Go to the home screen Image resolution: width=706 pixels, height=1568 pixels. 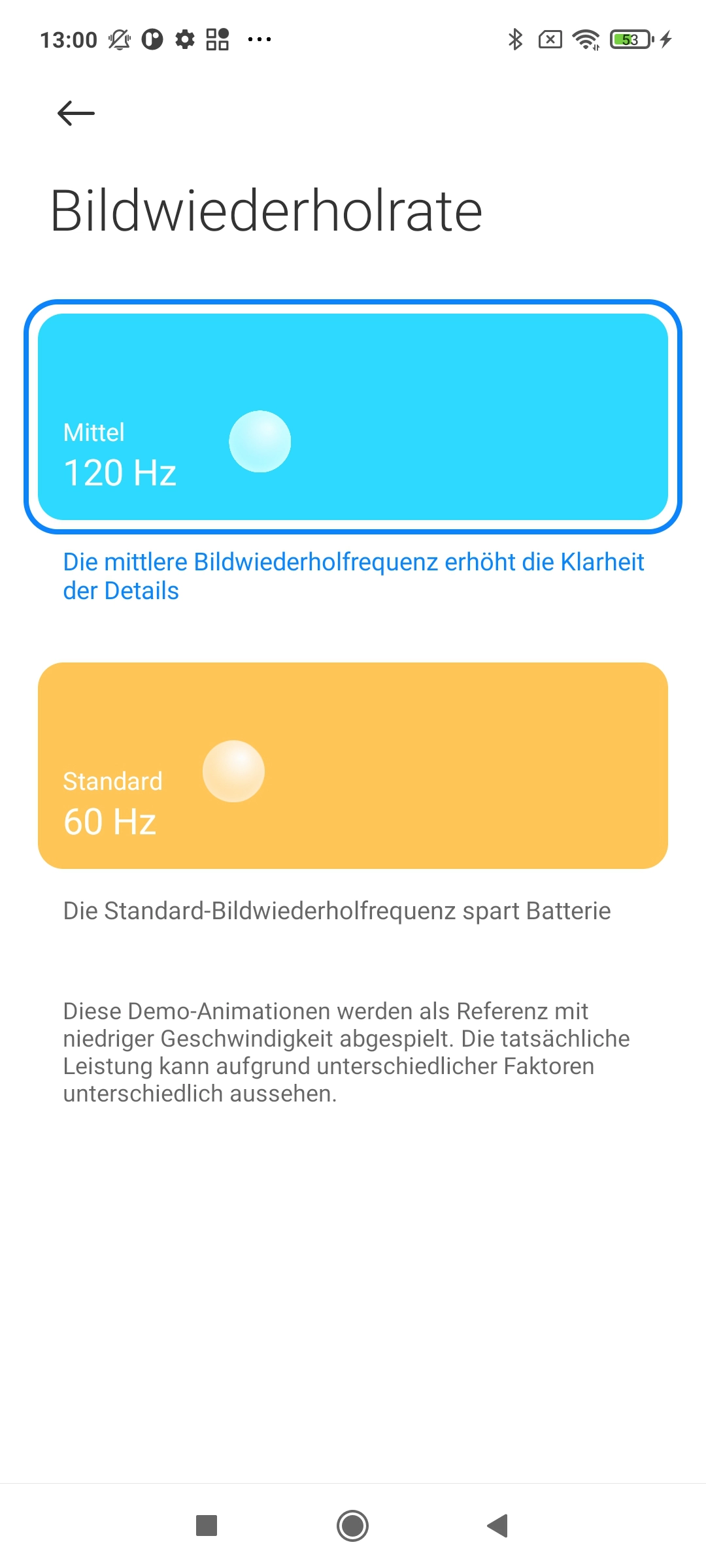point(353,1526)
